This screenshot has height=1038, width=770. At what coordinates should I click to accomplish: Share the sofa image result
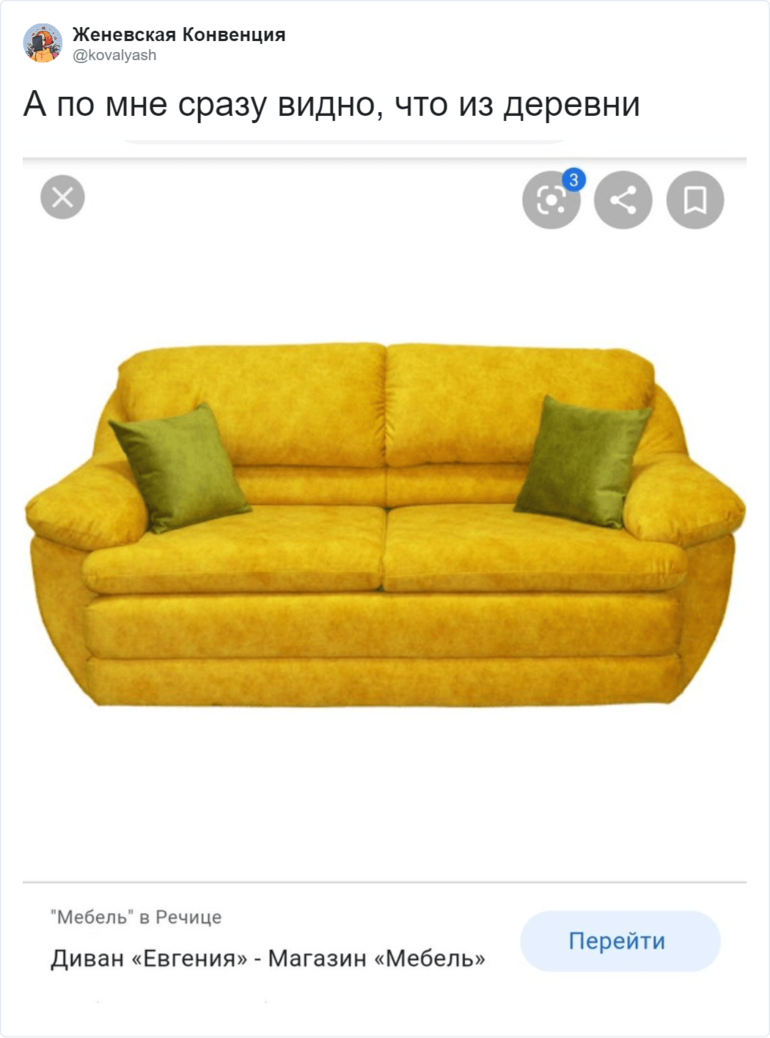click(622, 200)
